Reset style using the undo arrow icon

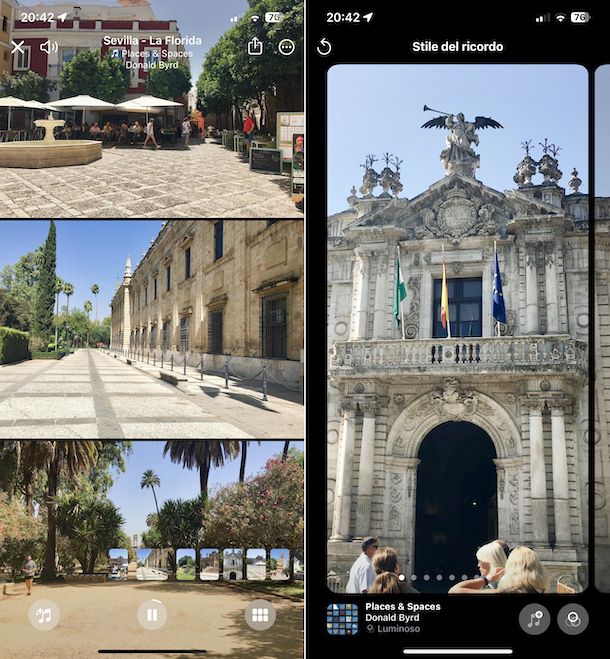click(324, 47)
